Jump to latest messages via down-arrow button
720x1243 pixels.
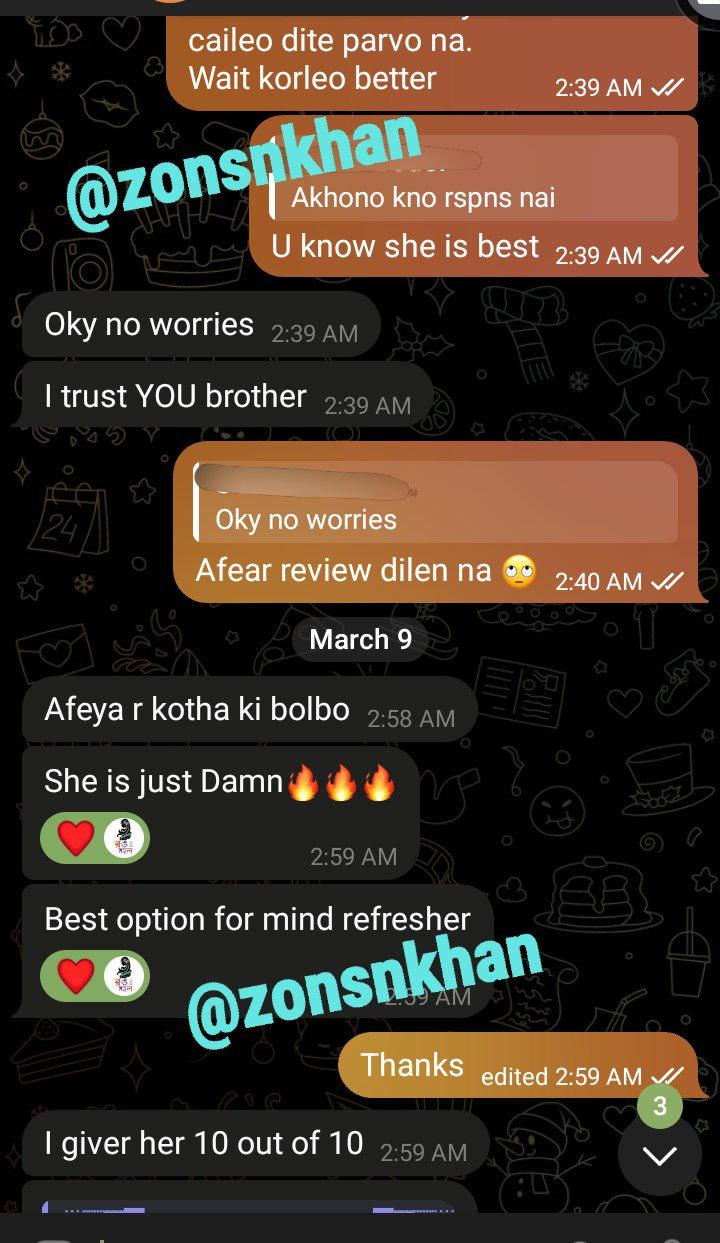point(659,1157)
